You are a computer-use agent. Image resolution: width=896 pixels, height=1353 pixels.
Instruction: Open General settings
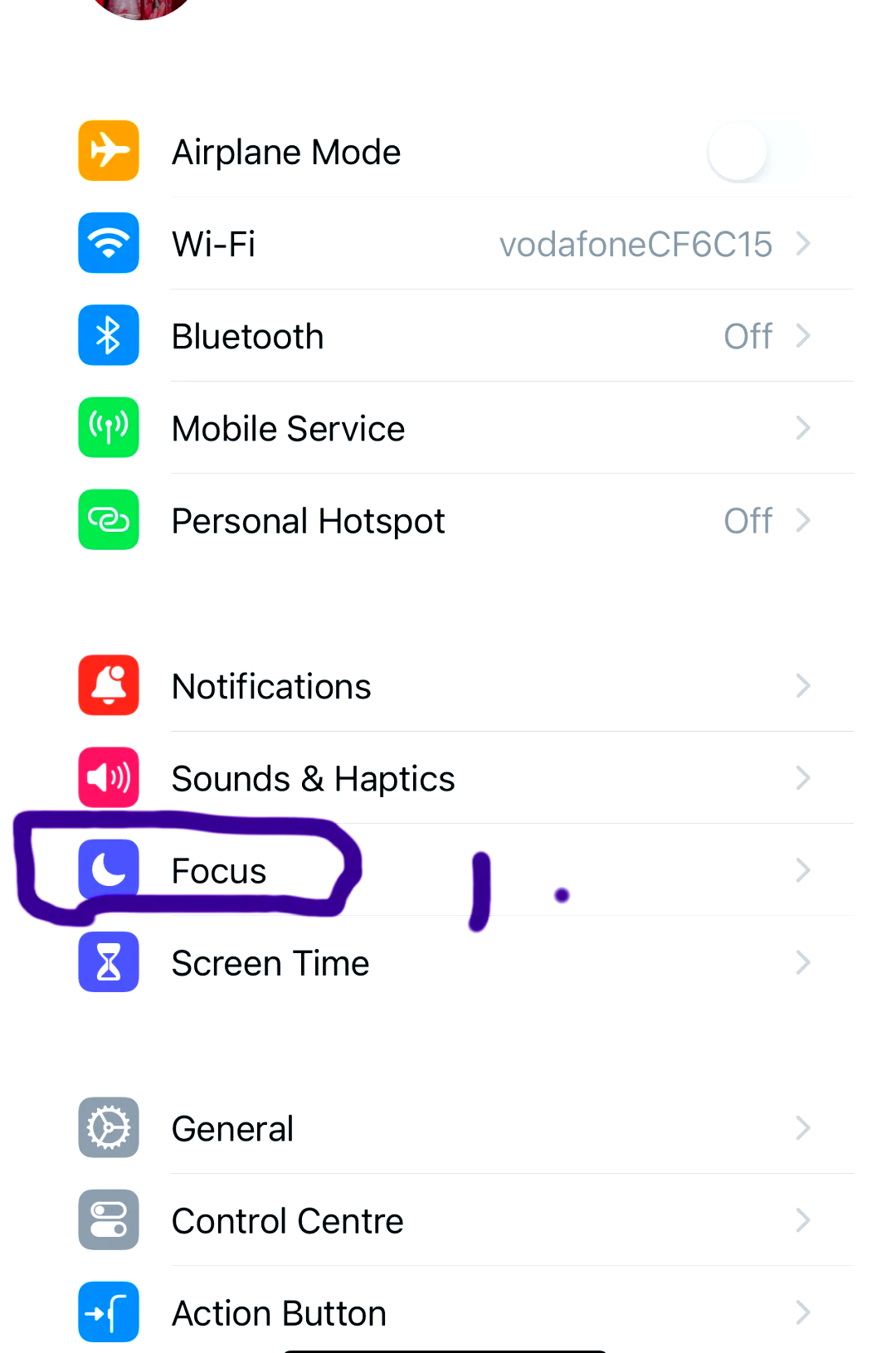pos(448,1128)
